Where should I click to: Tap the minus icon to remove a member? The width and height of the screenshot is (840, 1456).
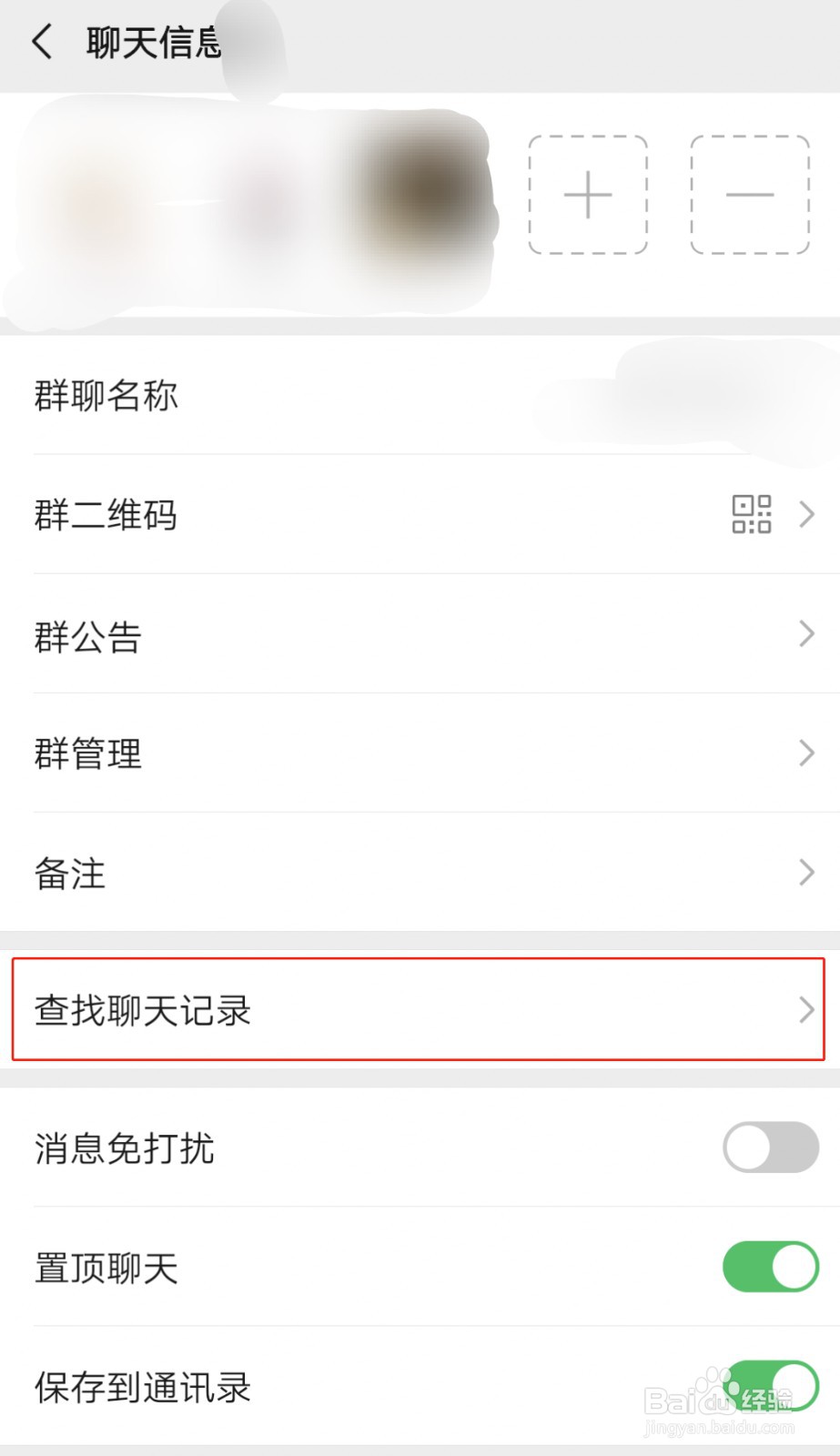point(748,196)
